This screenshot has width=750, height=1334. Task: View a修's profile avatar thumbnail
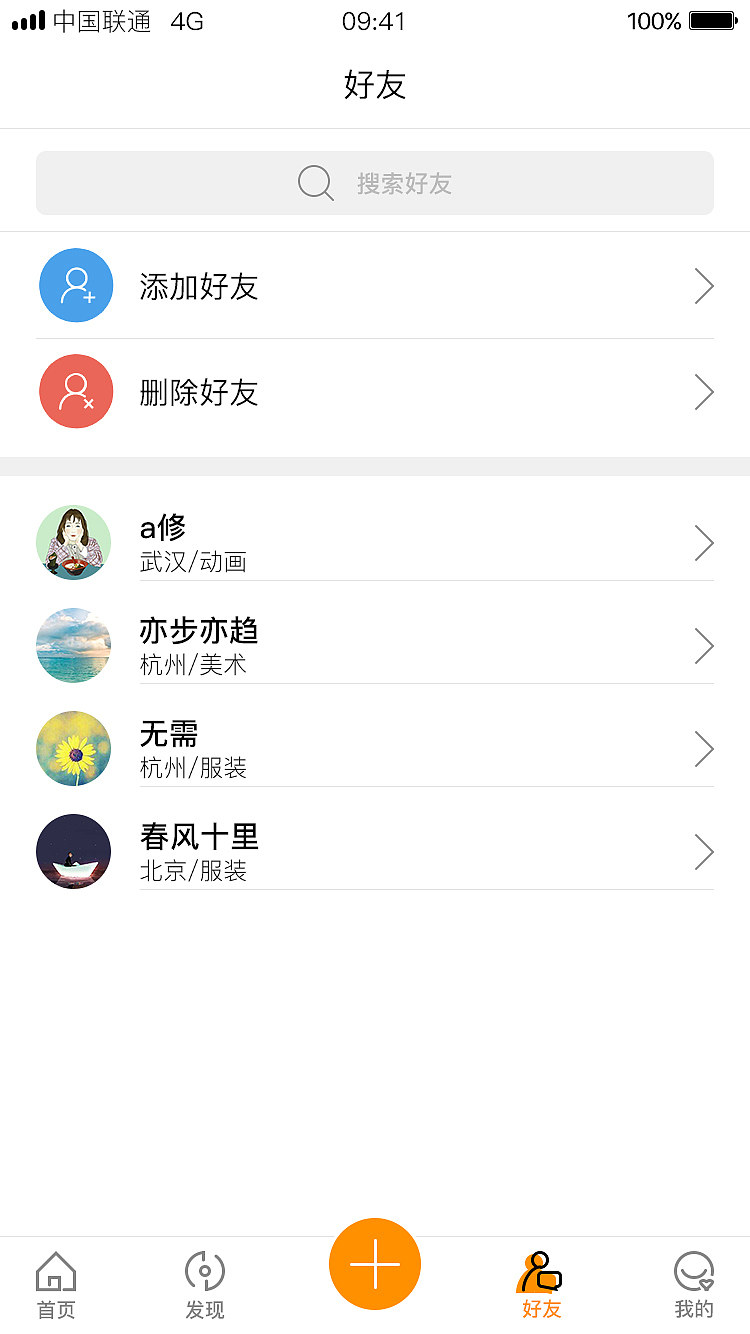73,542
